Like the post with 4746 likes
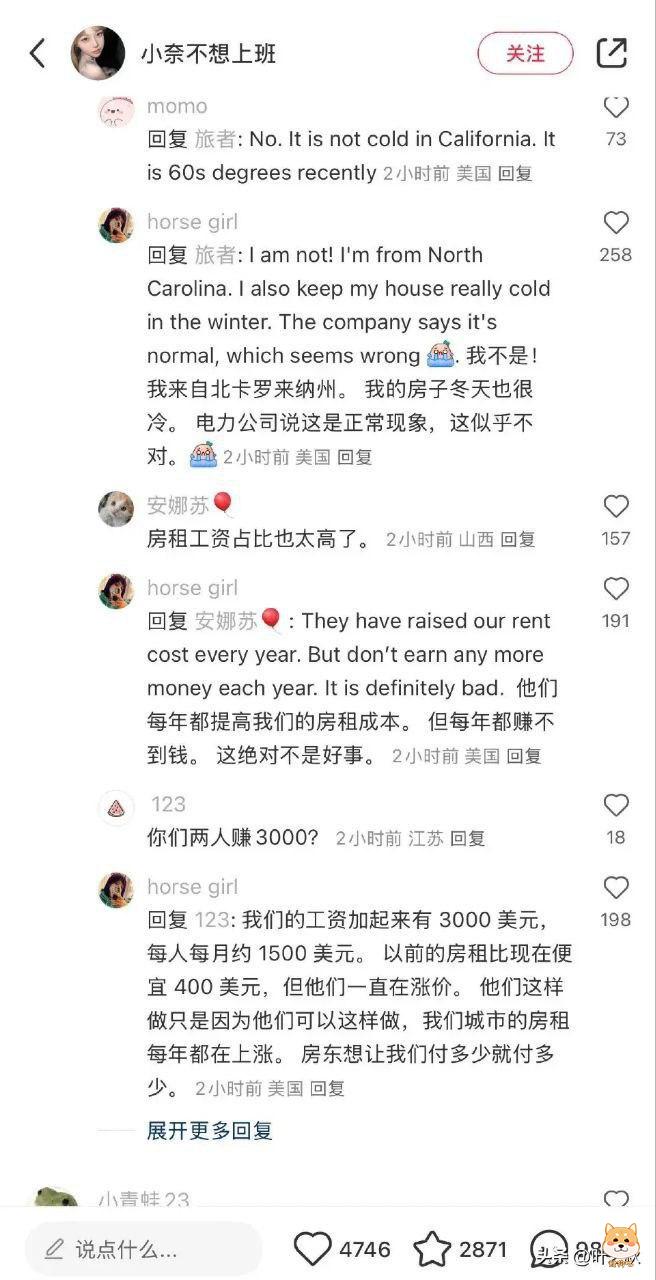 pos(313,1249)
